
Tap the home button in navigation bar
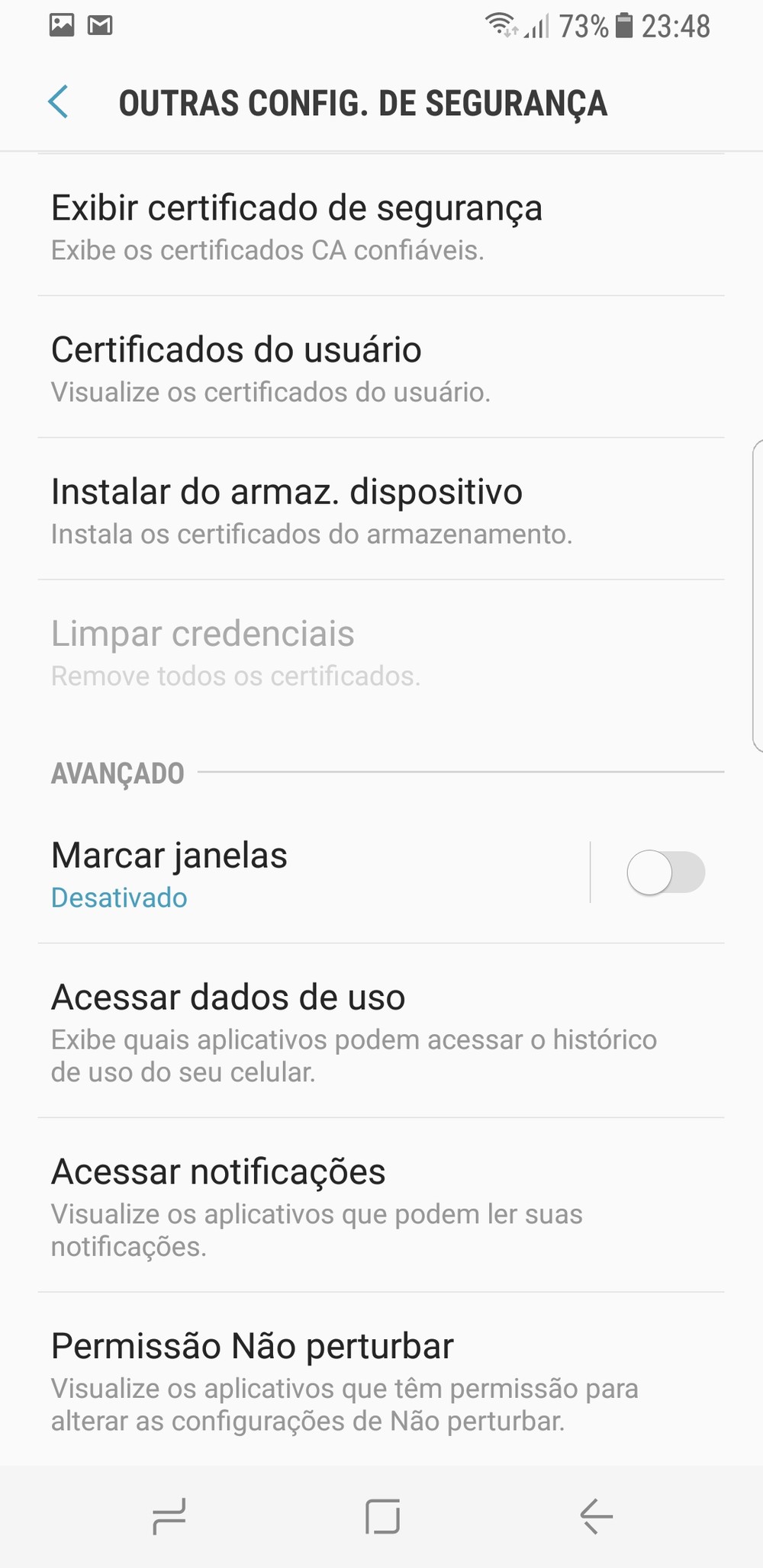382,1516
